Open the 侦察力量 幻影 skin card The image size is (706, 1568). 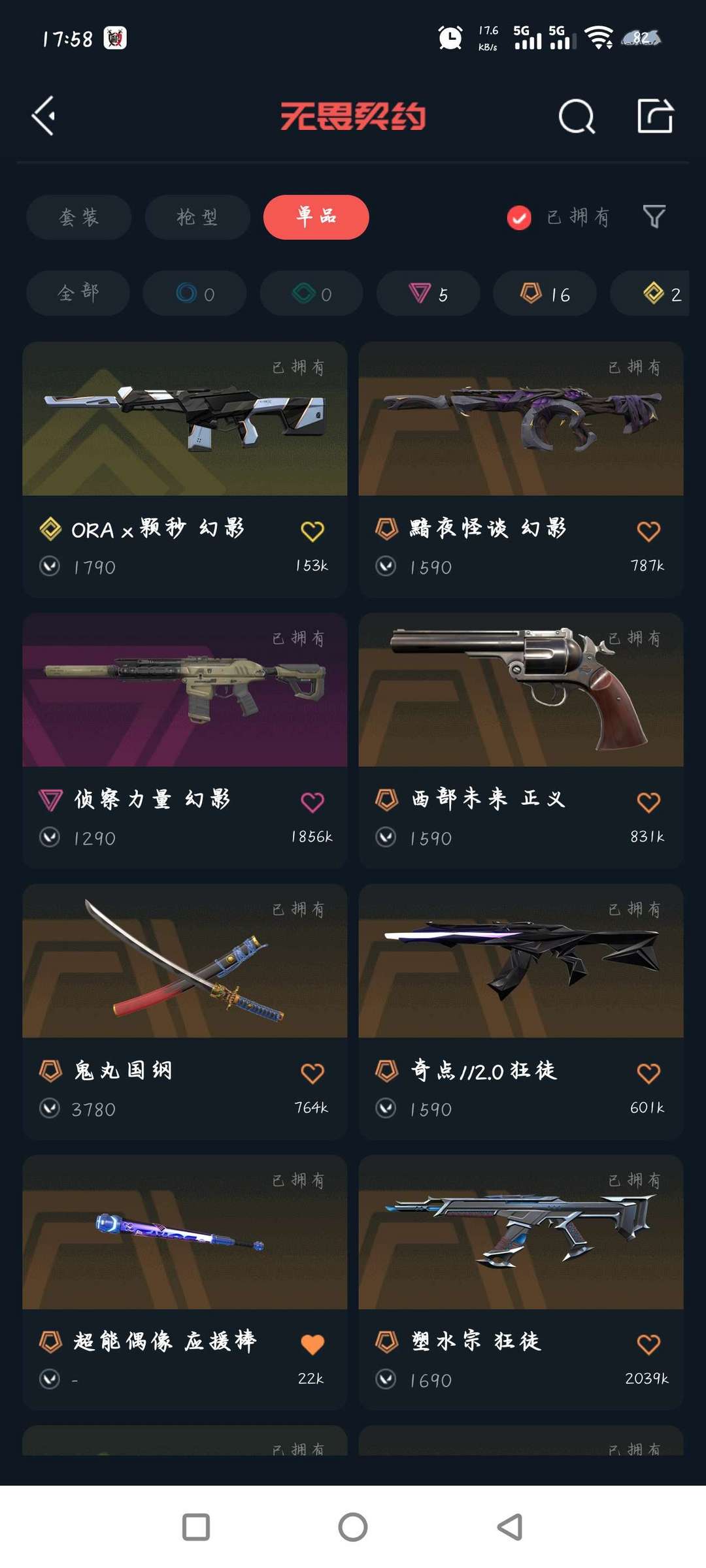tap(185, 740)
